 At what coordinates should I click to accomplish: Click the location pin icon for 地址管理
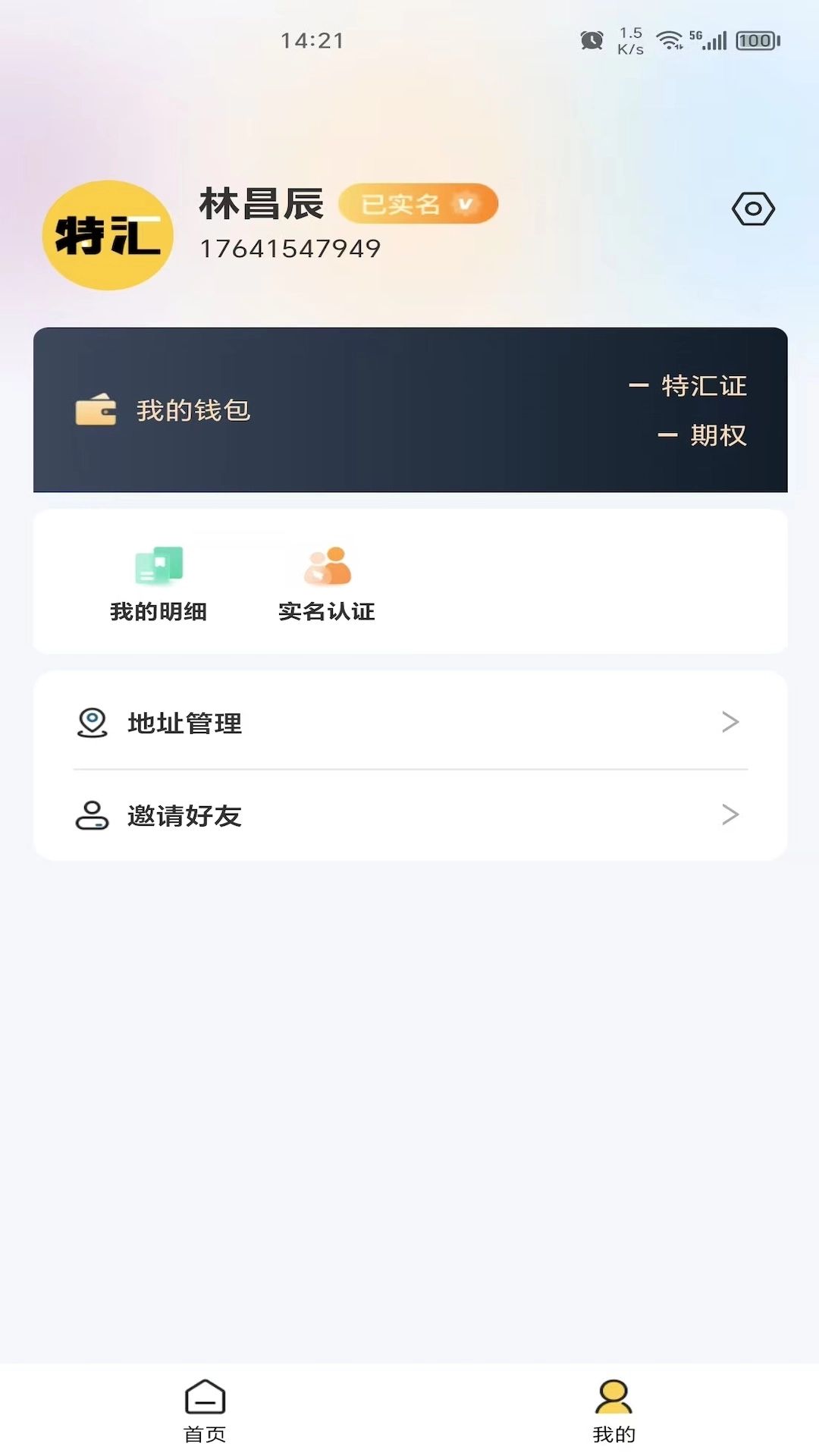(x=93, y=722)
